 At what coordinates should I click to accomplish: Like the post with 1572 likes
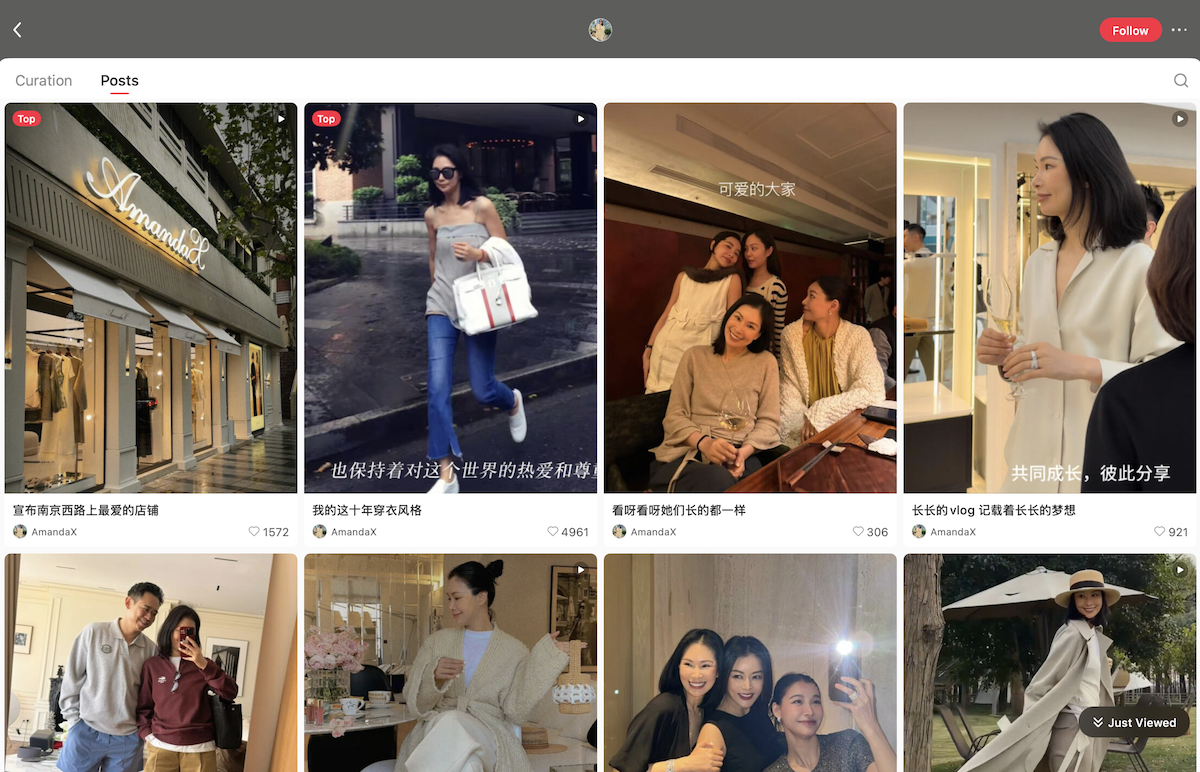click(254, 532)
